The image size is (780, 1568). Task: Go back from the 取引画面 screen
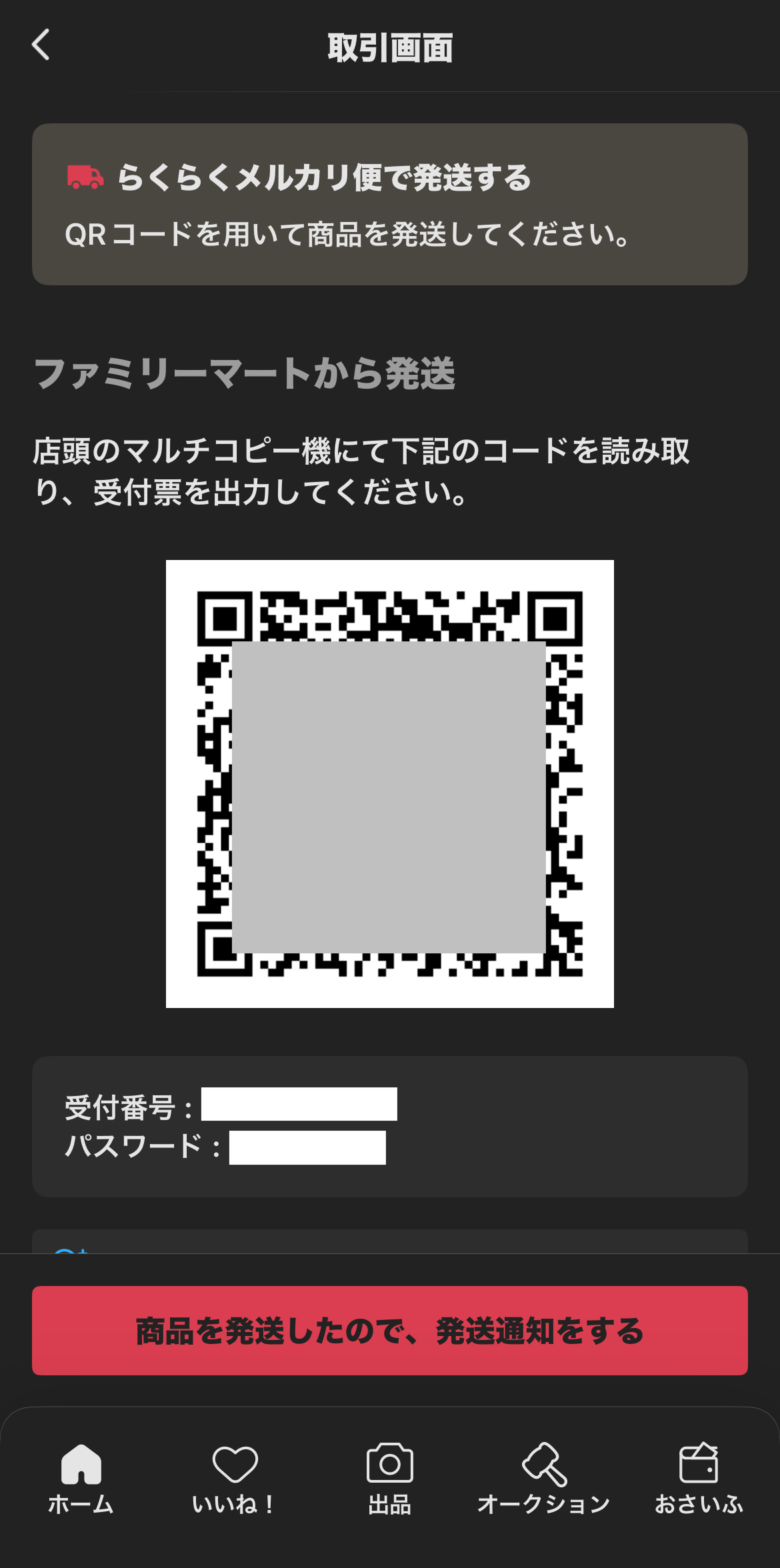(x=41, y=45)
